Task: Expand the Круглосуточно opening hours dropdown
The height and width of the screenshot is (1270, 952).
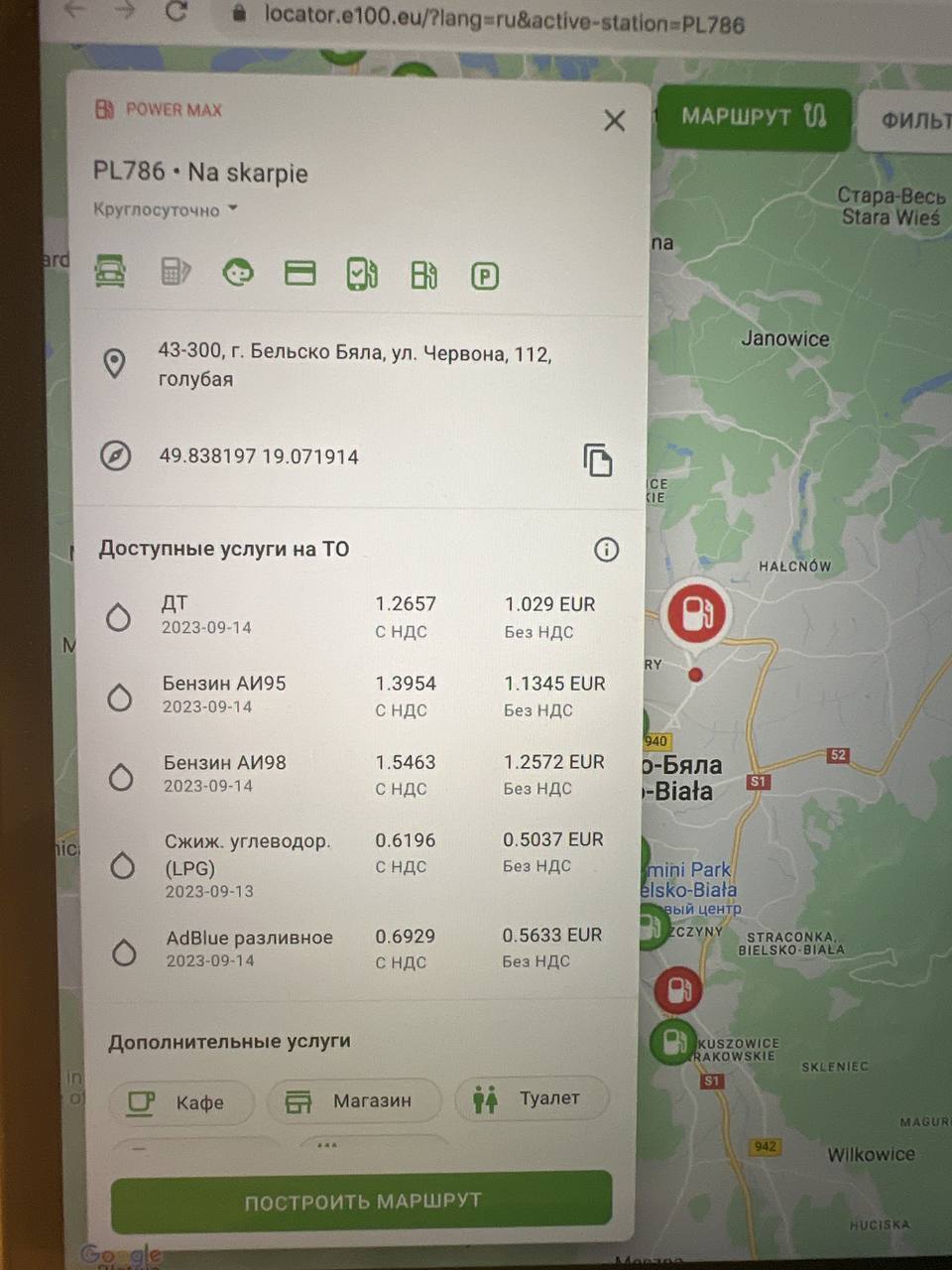Action: [167, 209]
